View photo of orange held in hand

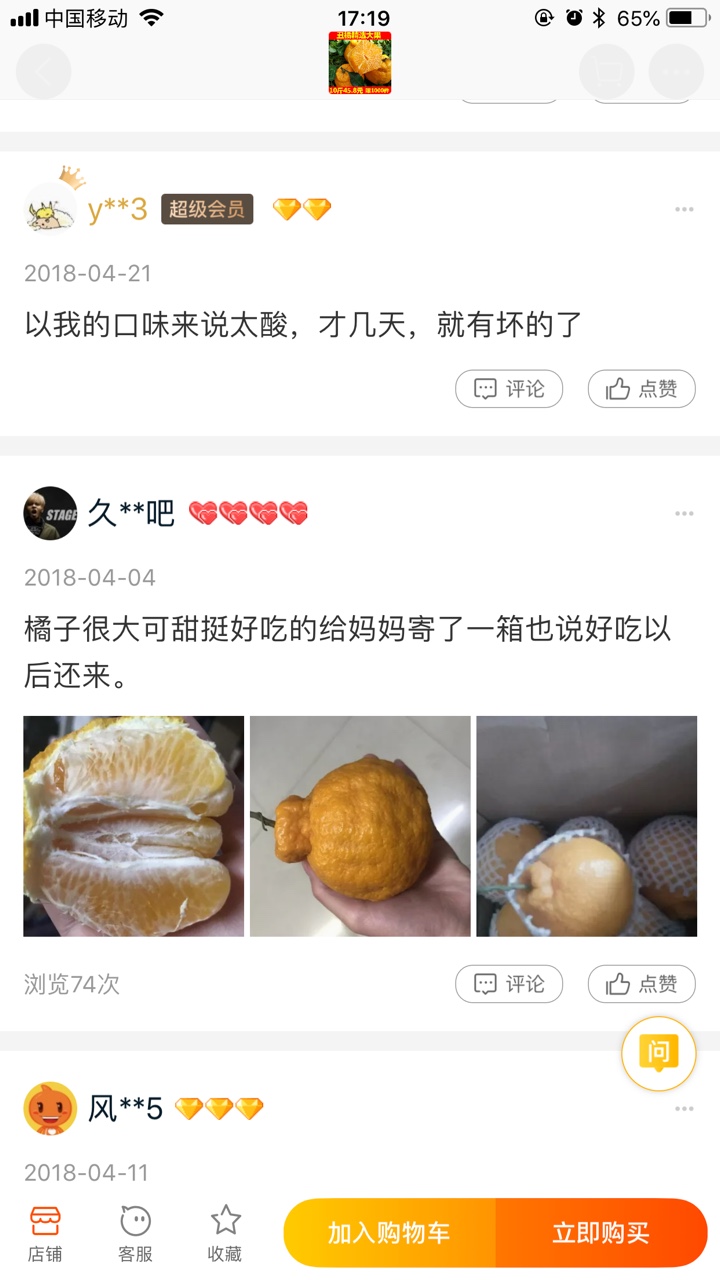click(360, 826)
